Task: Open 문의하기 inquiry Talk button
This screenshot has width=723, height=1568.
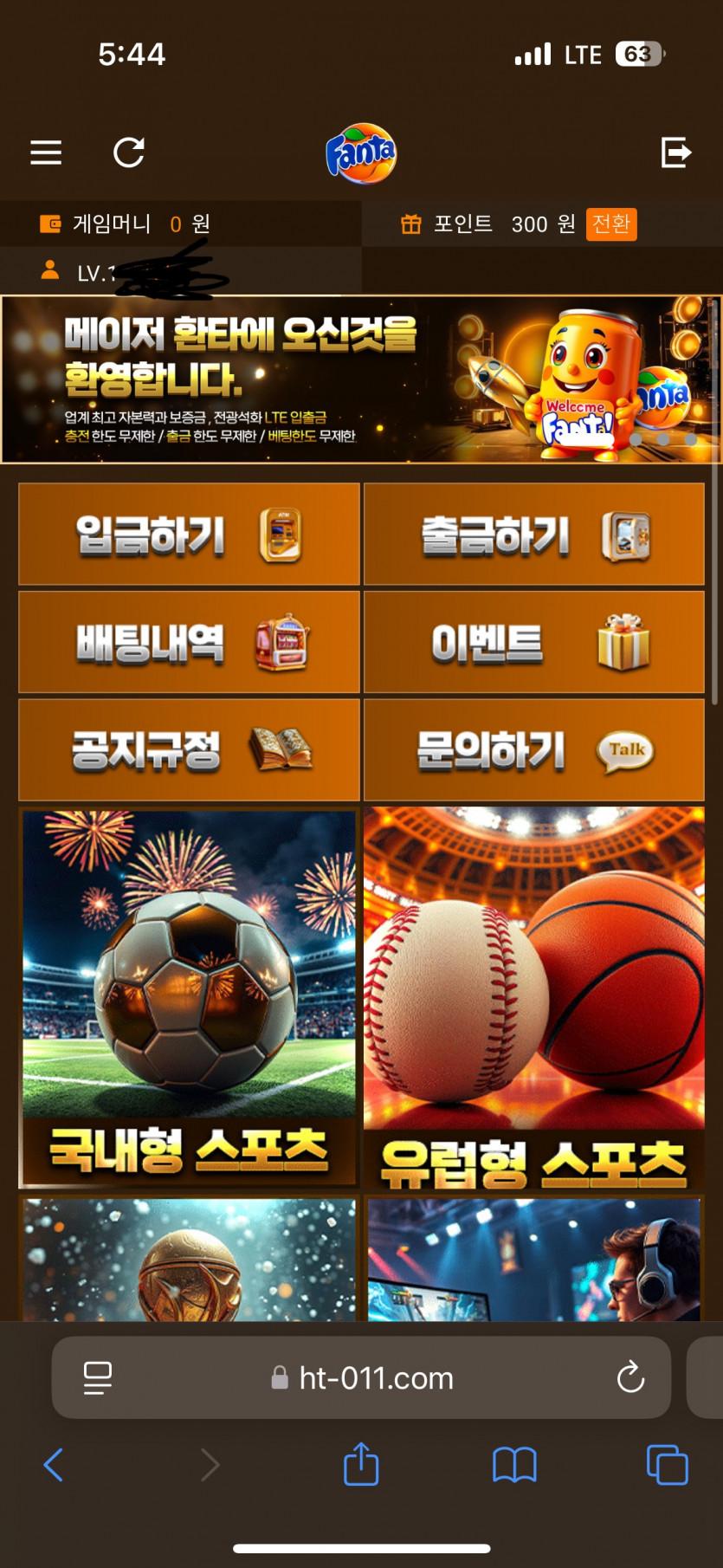Action: [x=533, y=749]
